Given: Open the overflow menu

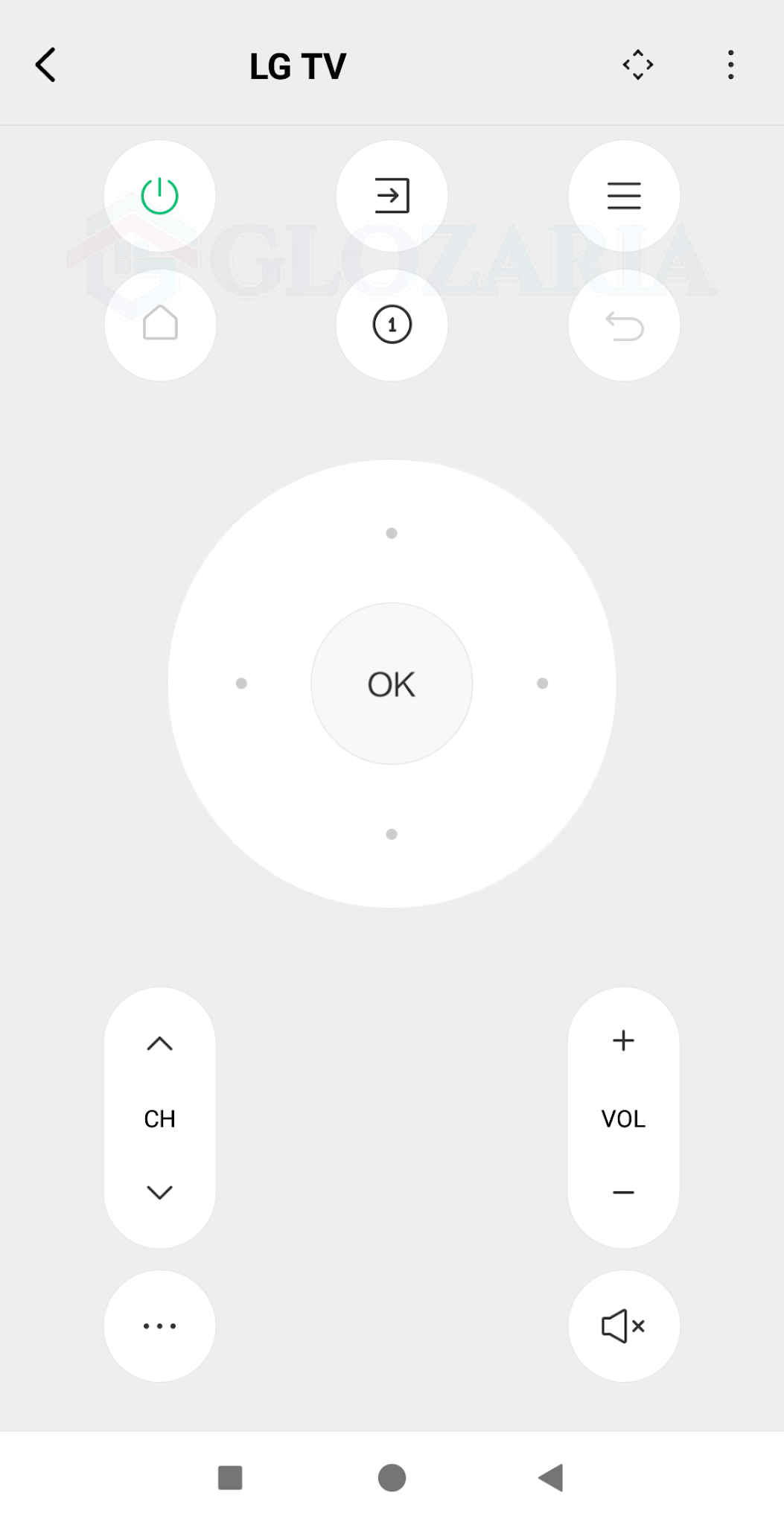Looking at the screenshot, I should point(730,65).
